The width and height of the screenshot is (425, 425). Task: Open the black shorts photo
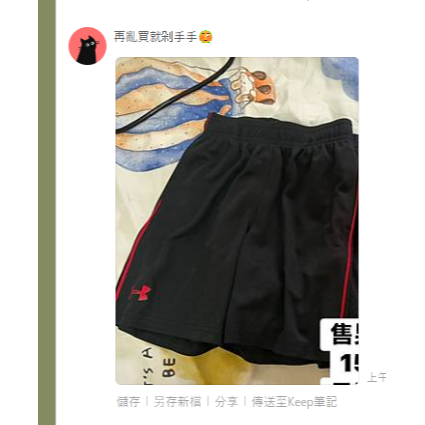237,221
